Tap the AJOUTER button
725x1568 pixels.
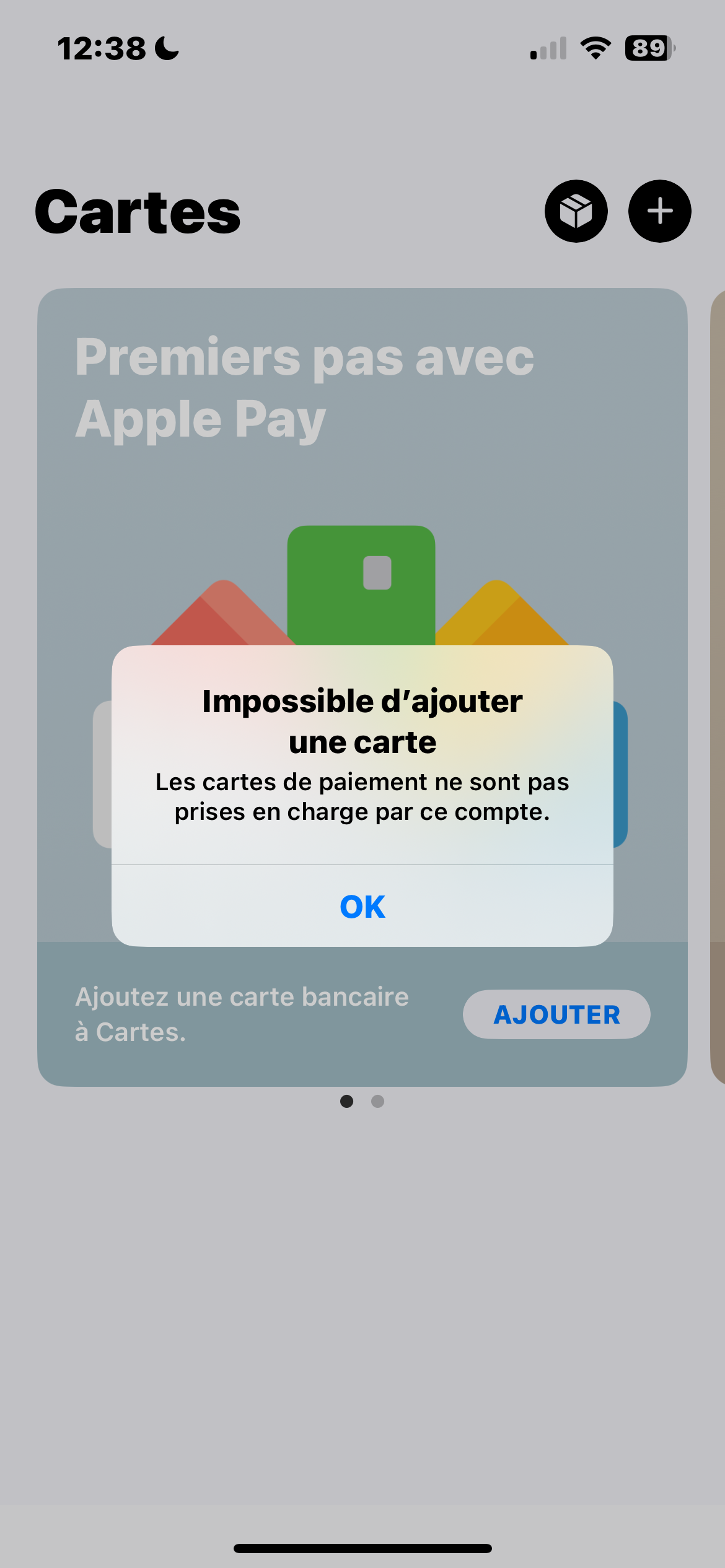(556, 1014)
